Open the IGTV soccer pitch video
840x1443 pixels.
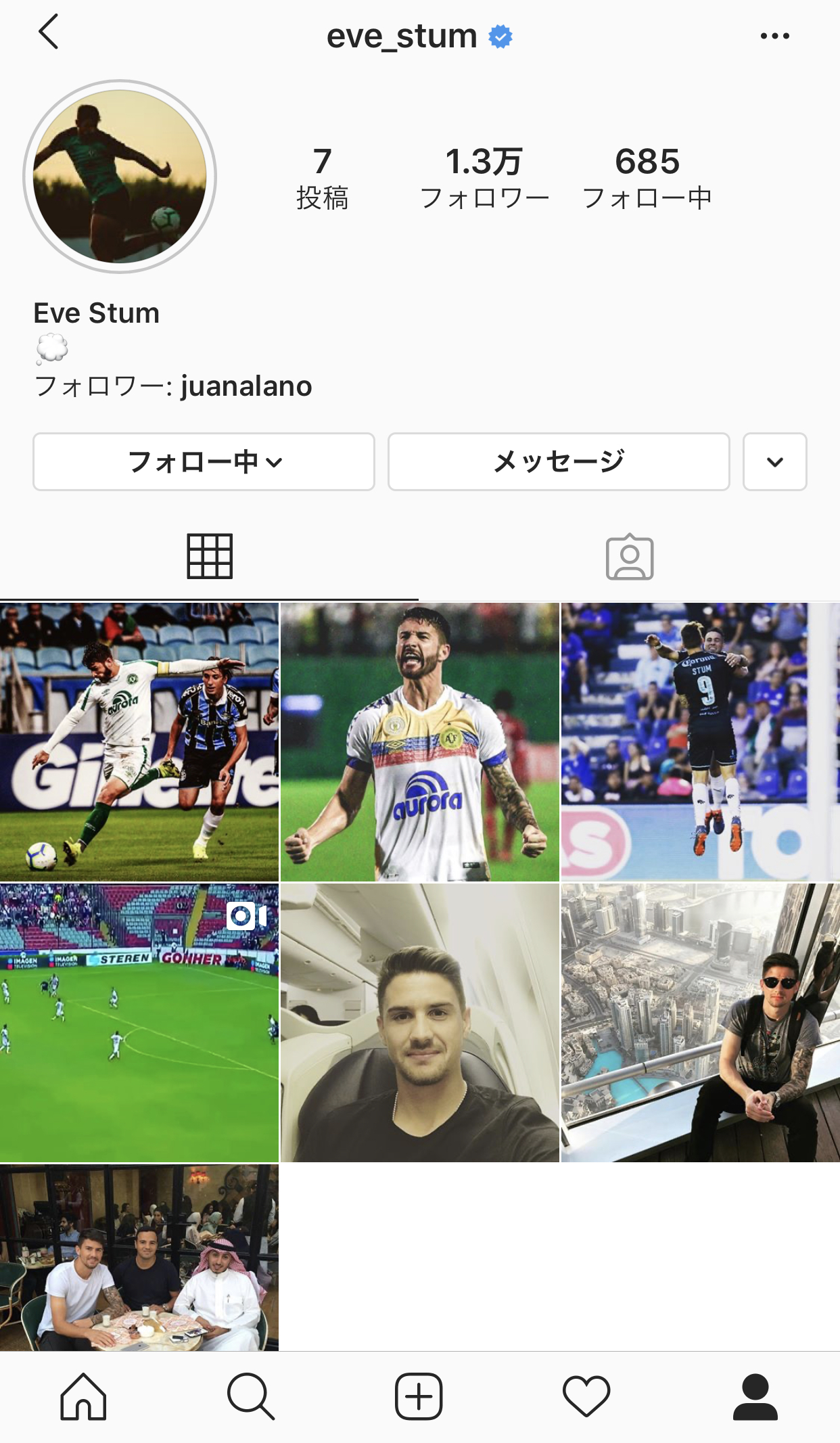(139, 1023)
